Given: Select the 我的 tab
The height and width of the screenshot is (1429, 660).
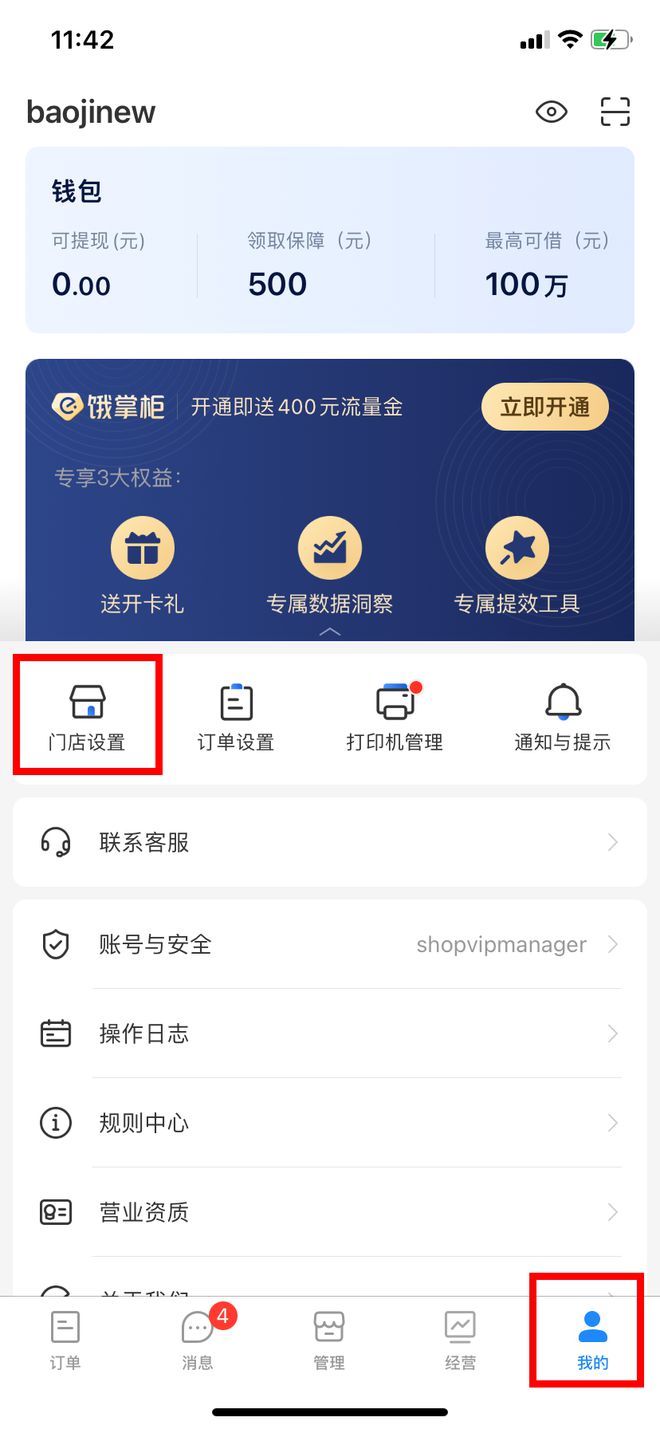Looking at the screenshot, I should [592, 1340].
